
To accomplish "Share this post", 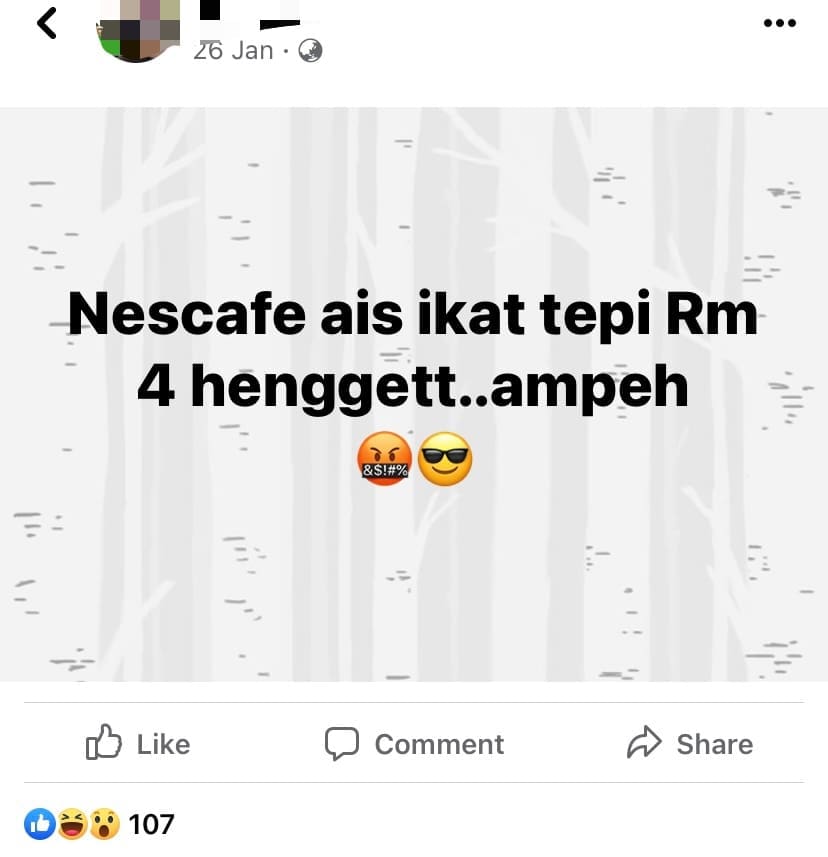I will pos(690,744).
